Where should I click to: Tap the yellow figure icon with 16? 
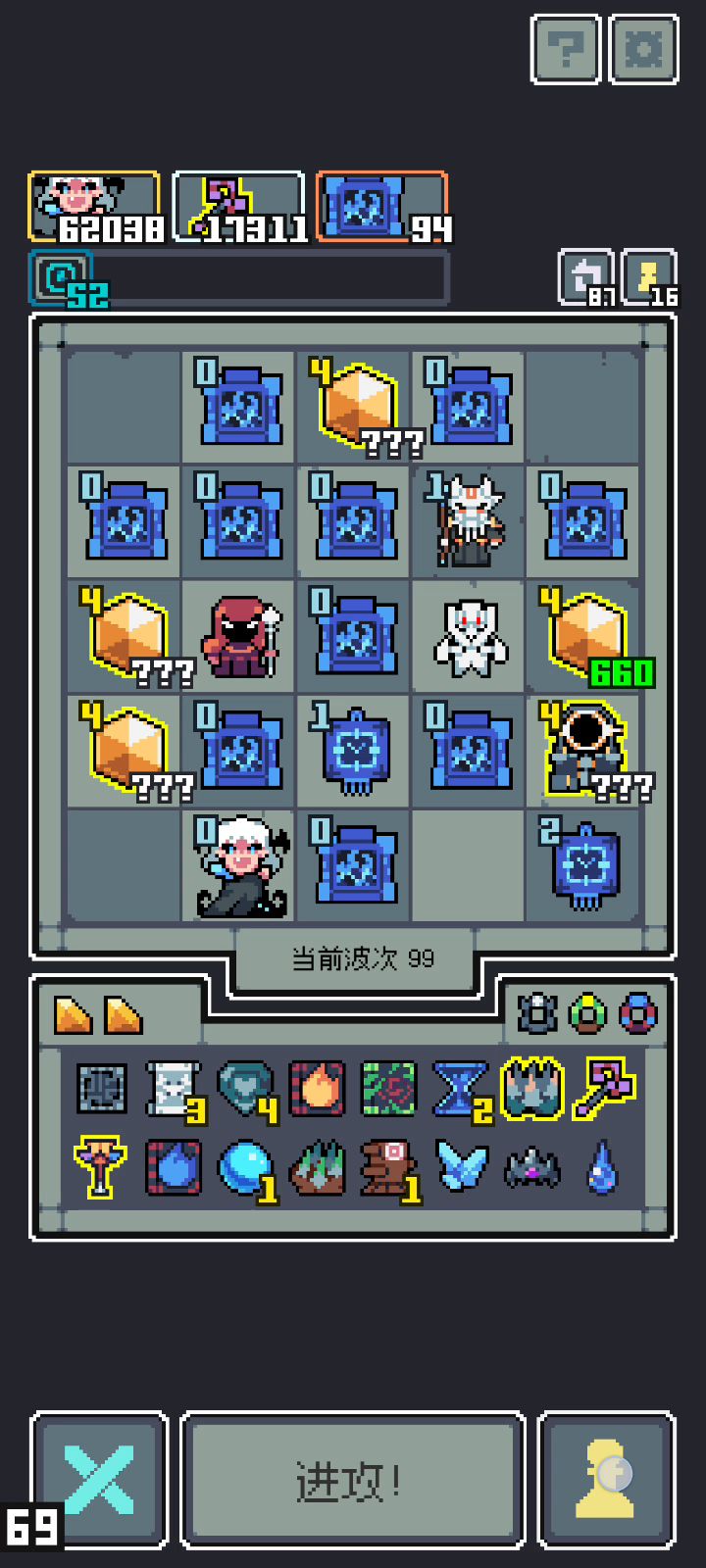coord(648,278)
